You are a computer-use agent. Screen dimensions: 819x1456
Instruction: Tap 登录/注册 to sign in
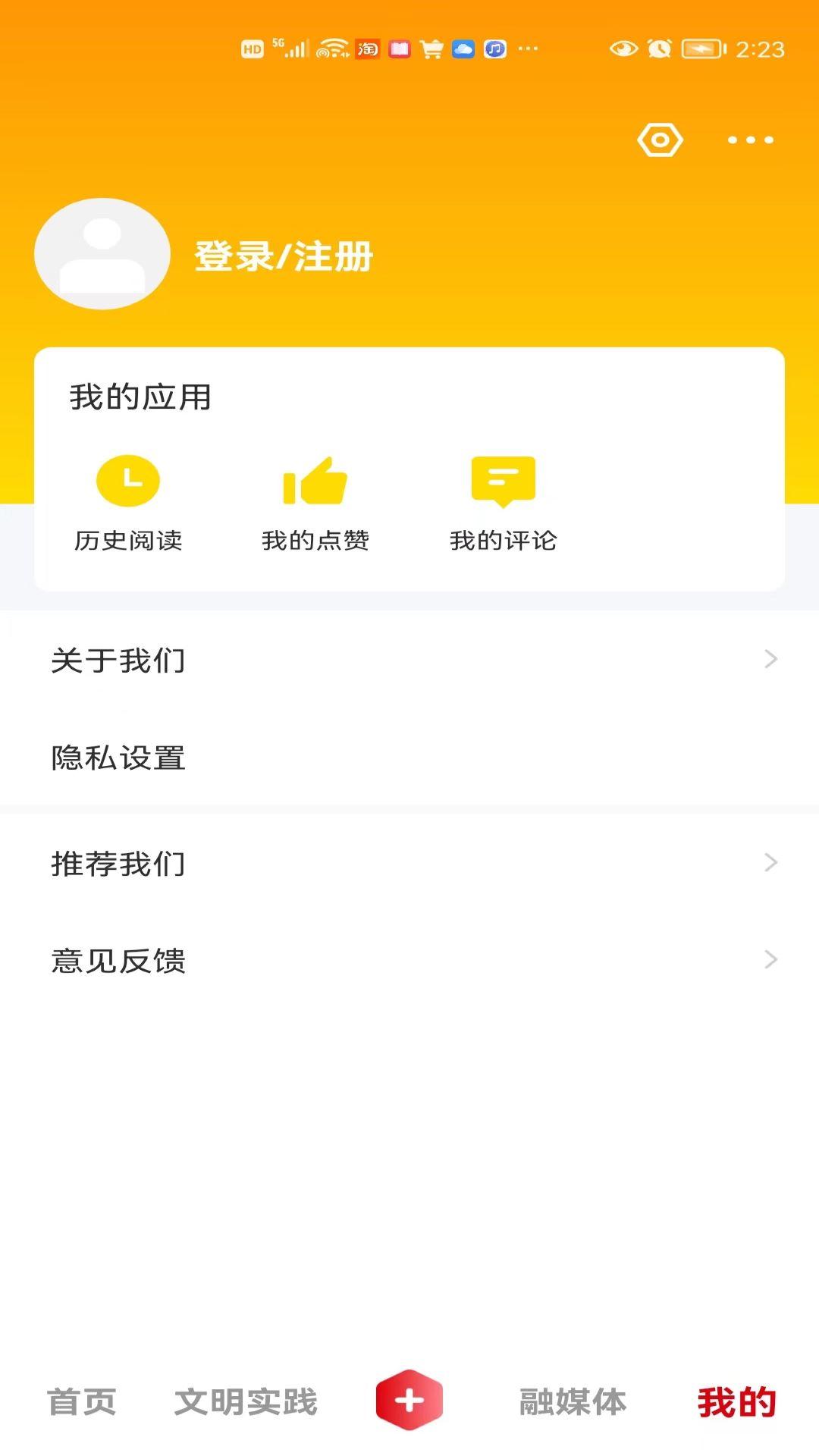(x=282, y=256)
